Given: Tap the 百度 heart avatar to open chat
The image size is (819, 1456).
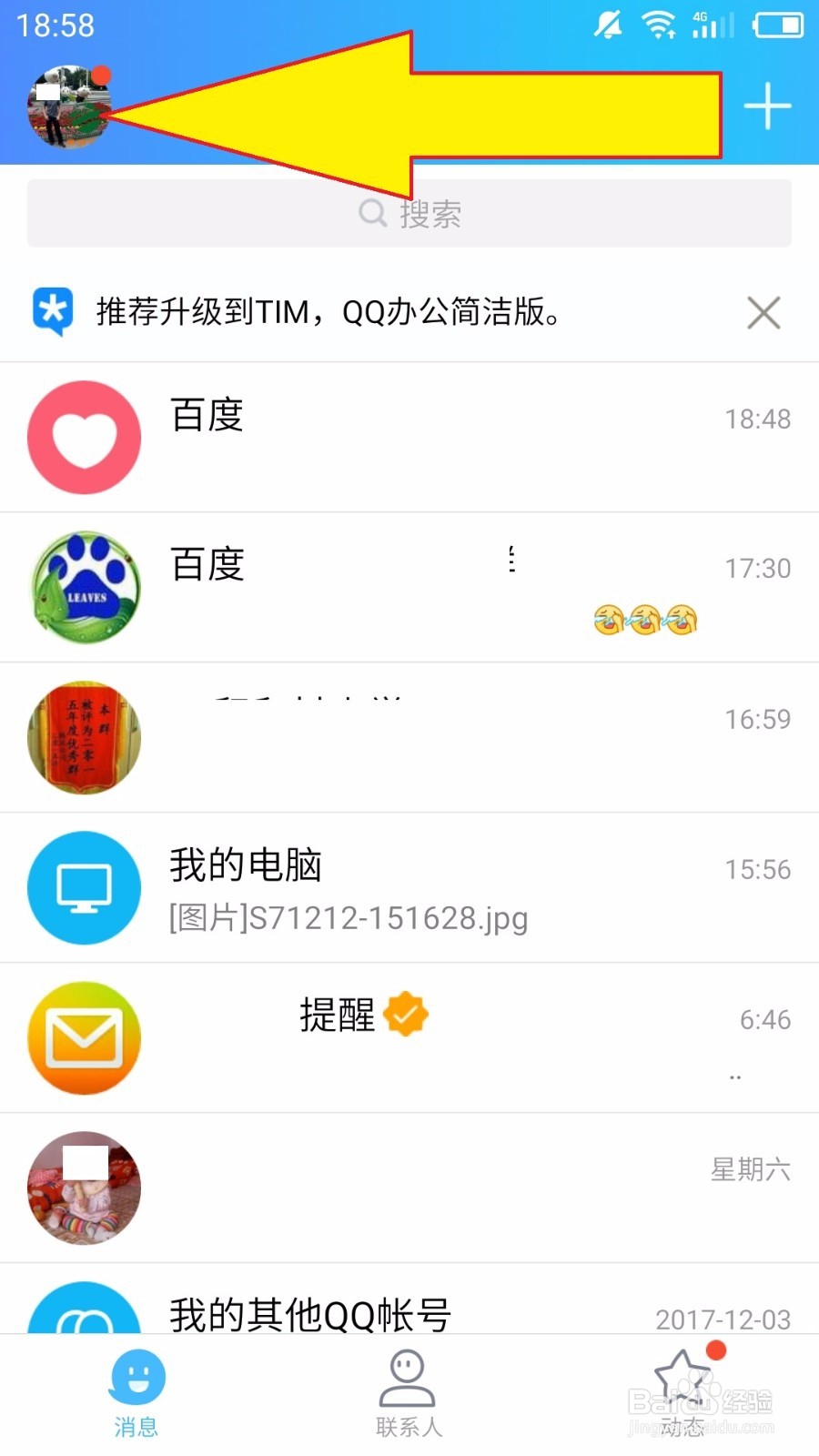Looking at the screenshot, I should (x=84, y=437).
